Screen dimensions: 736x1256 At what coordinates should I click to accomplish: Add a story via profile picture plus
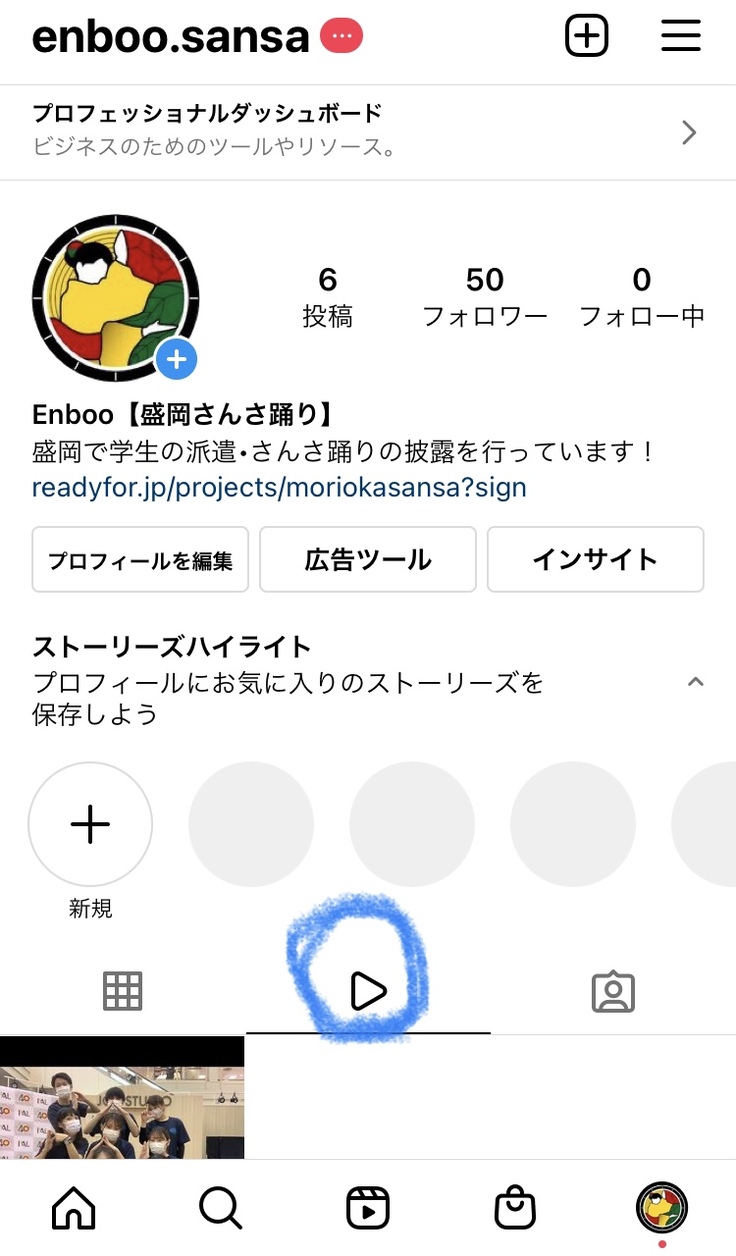[x=177, y=359]
